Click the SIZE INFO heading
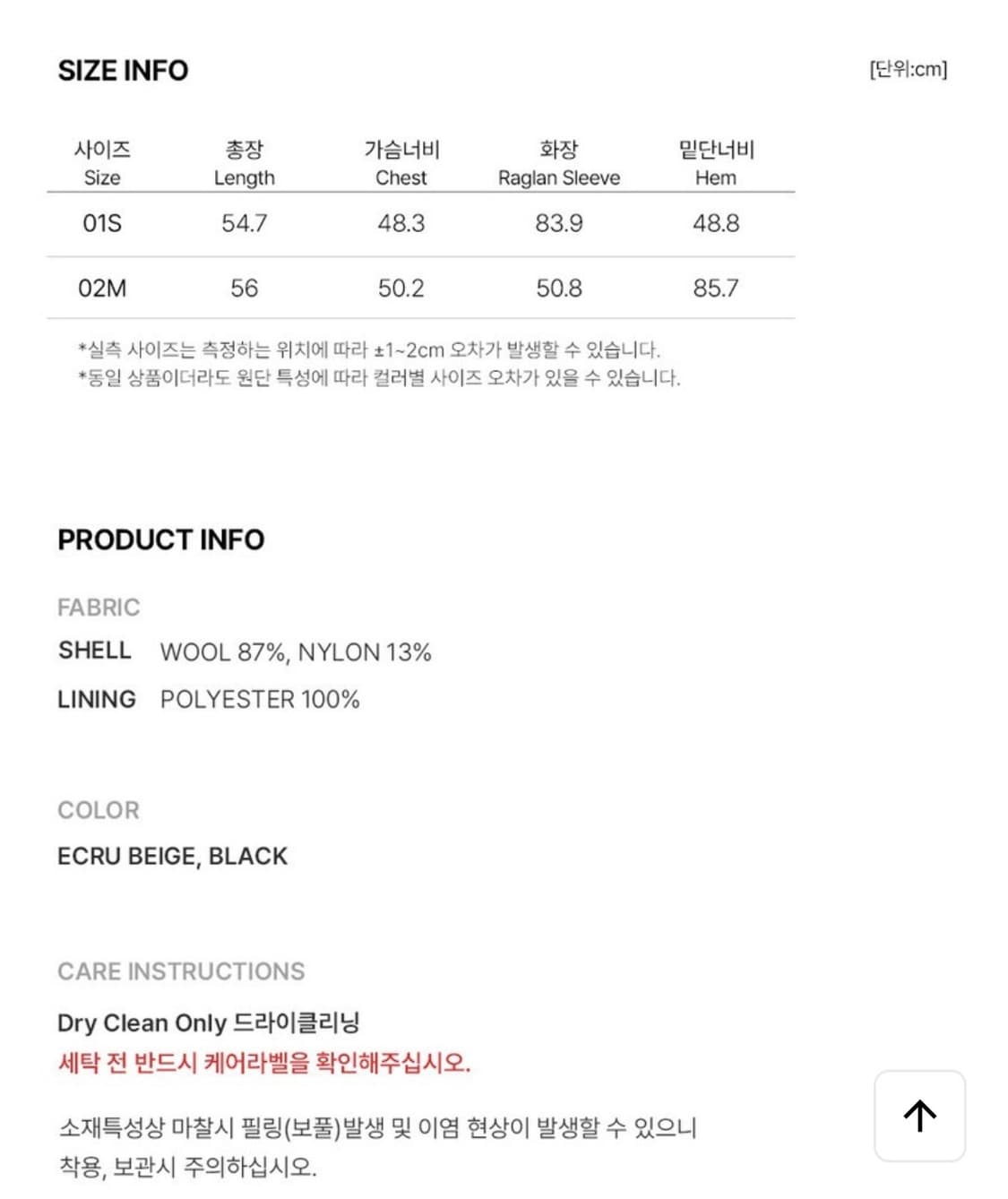Viewport: 1008px width, 1199px height. (123, 70)
